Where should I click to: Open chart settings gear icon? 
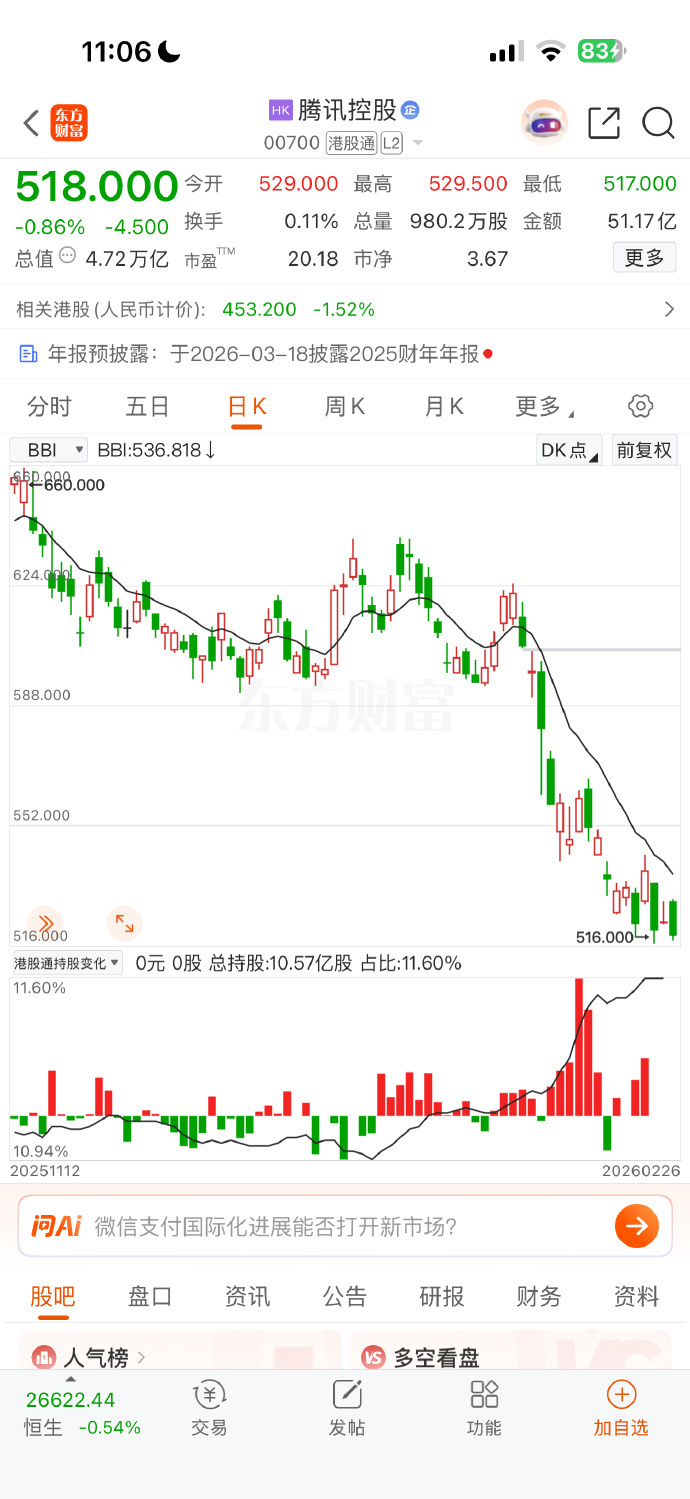tap(640, 406)
